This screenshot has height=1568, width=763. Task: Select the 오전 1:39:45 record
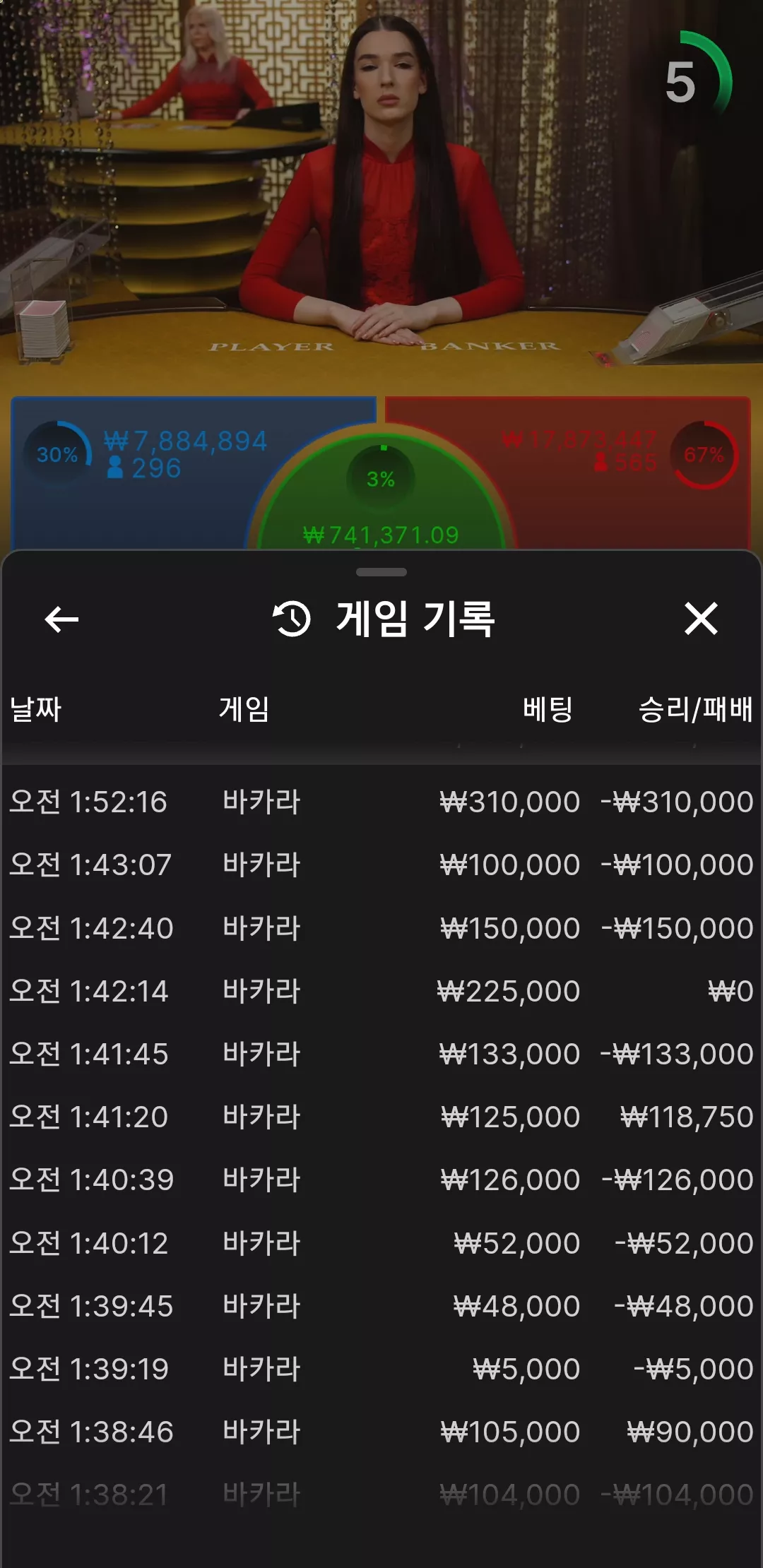click(x=381, y=1306)
